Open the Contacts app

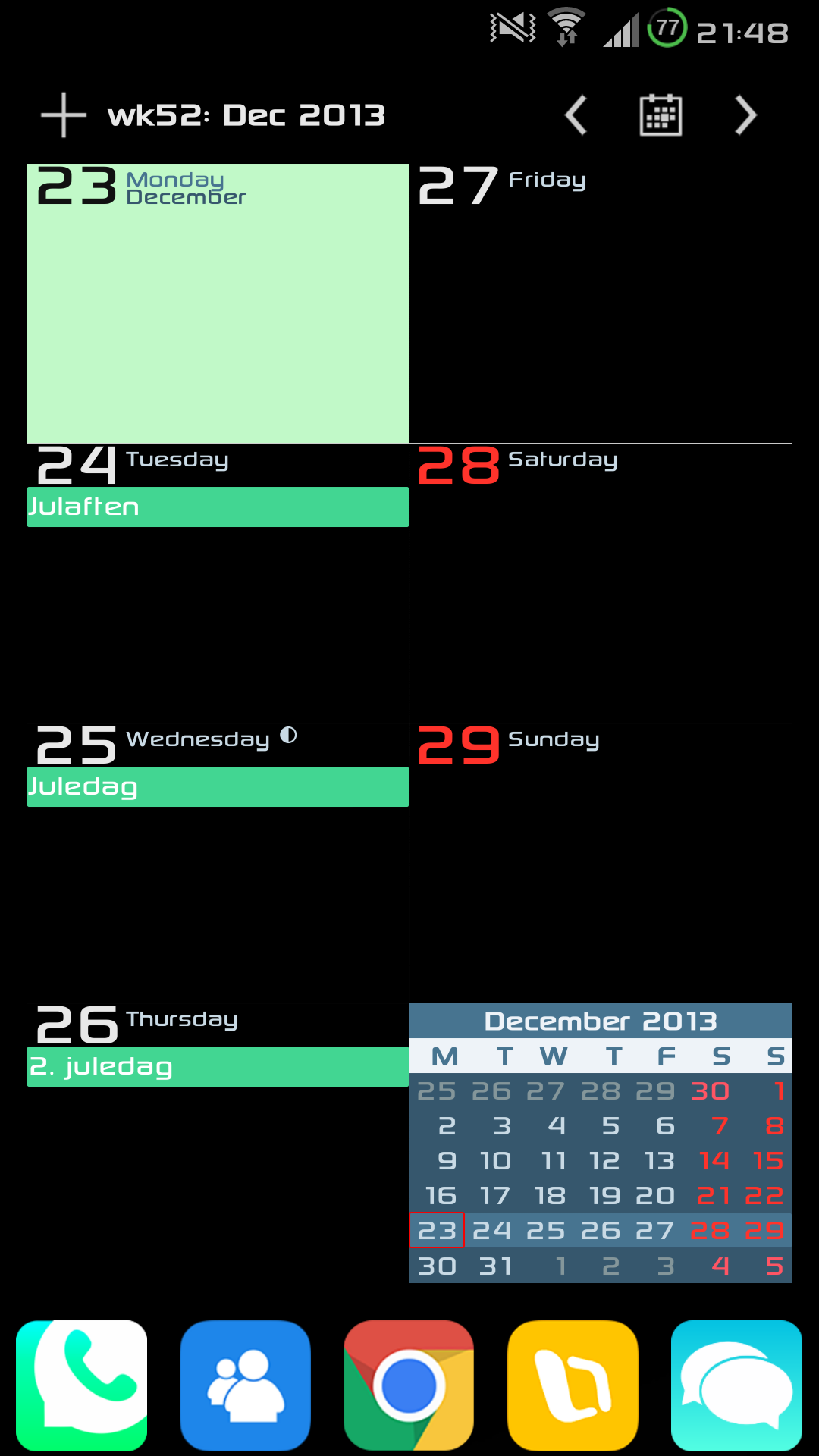tap(246, 1385)
